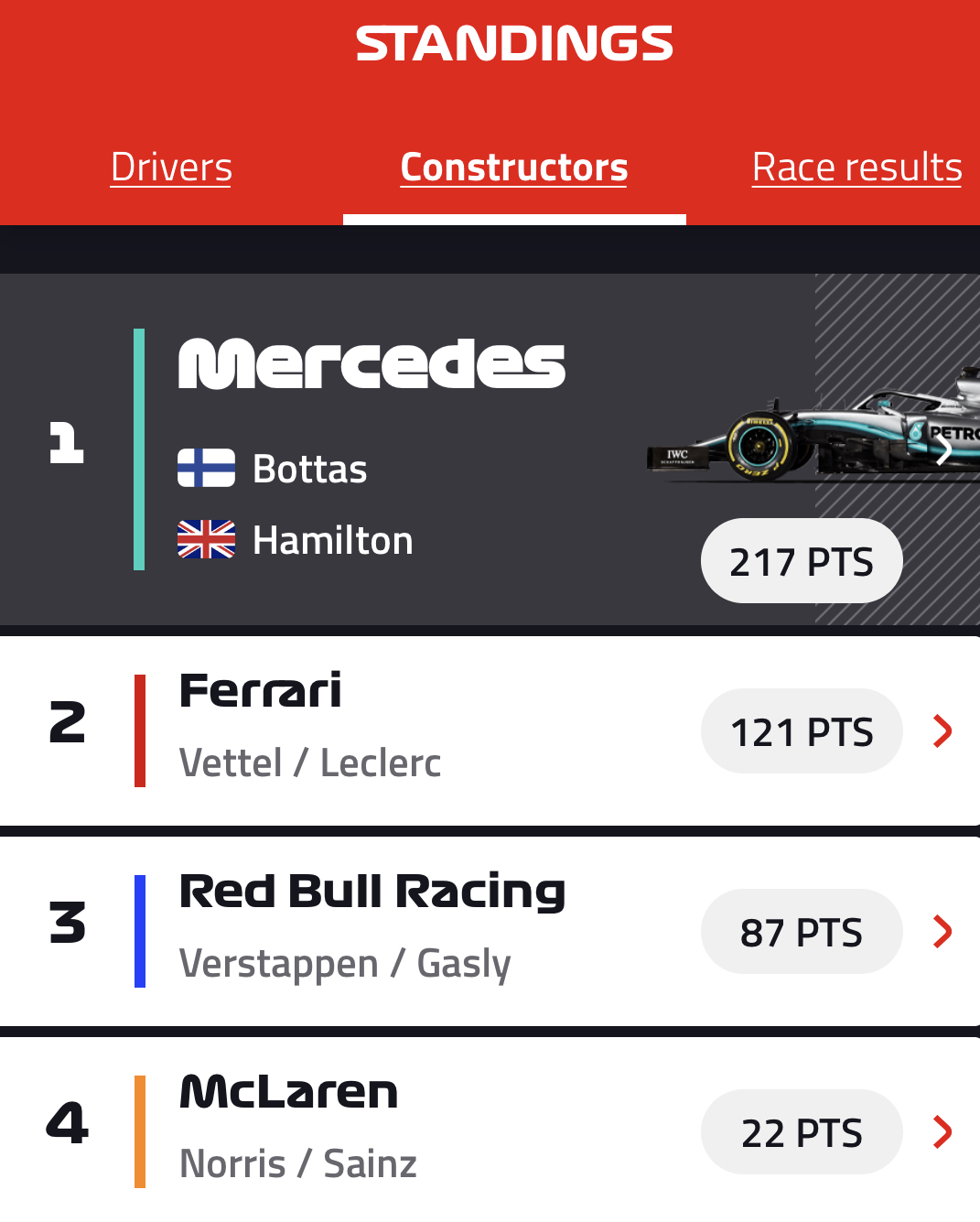980x1222 pixels.
Task: Open the Mercedes team card
Action: click(490, 449)
